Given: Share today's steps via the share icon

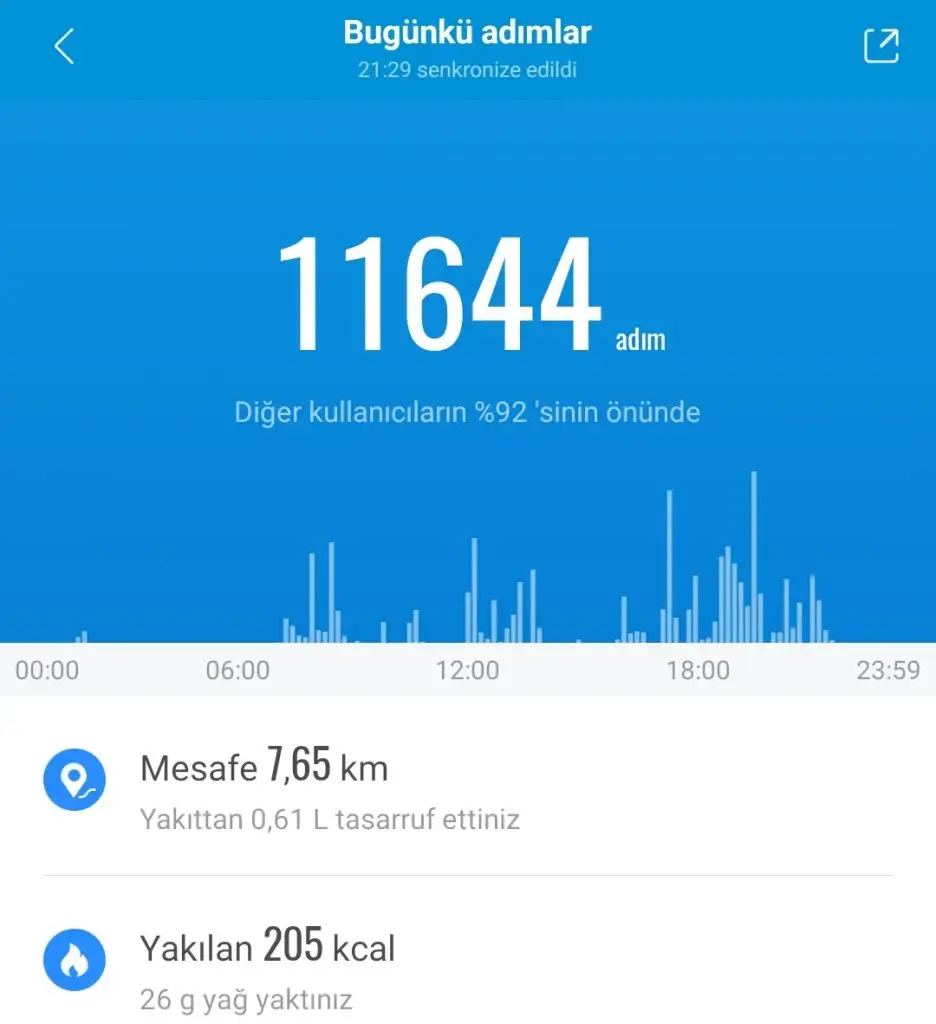Looking at the screenshot, I should (x=881, y=46).
